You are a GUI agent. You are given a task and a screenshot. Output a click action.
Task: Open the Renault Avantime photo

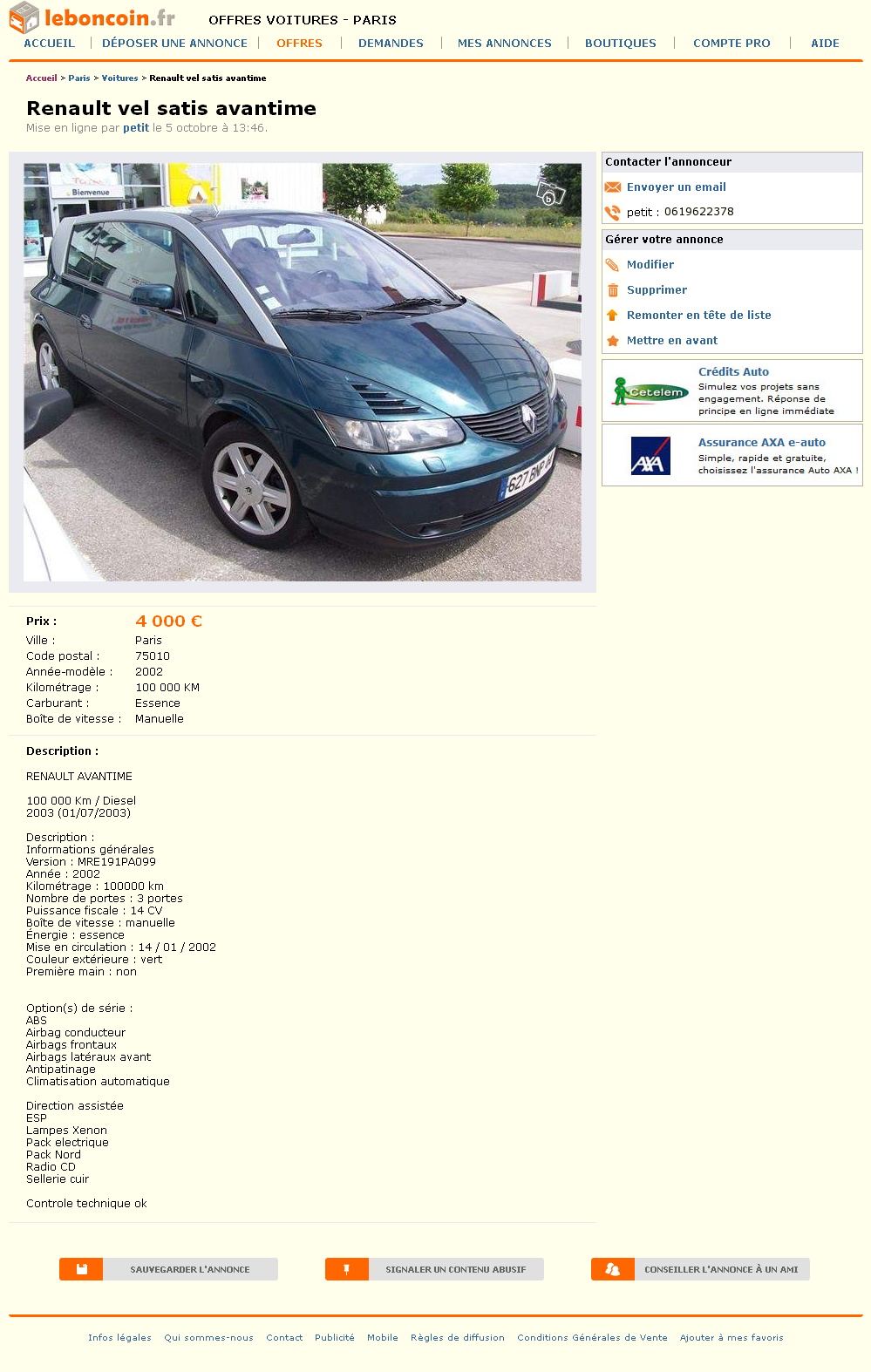pyautogui.click(x=302, y=372)
